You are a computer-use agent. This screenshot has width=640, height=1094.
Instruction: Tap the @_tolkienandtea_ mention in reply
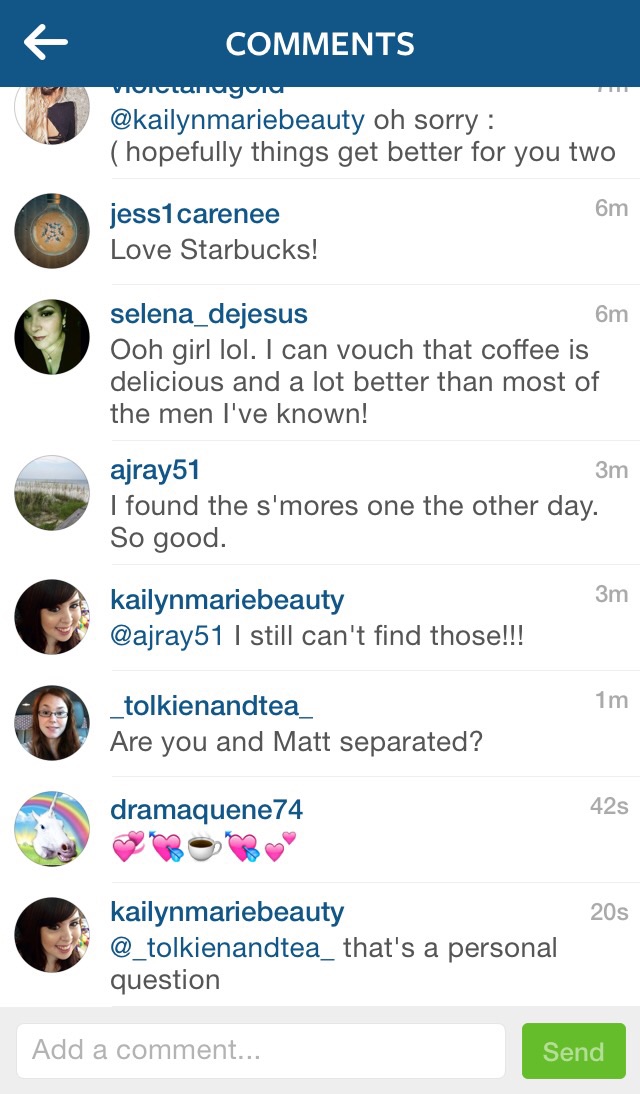click(x=223, y=948)
